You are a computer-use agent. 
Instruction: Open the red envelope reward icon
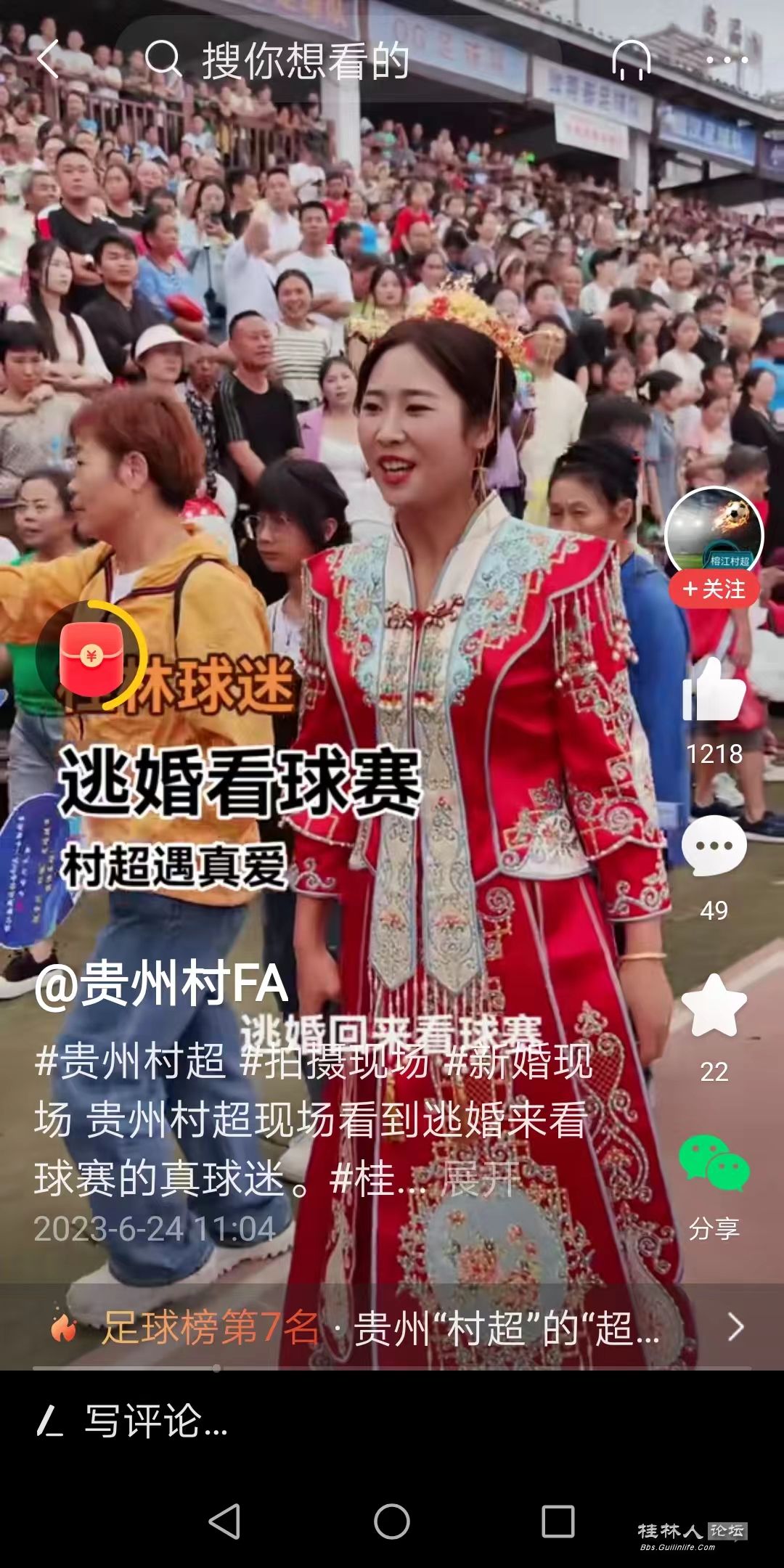pos(91,656)
